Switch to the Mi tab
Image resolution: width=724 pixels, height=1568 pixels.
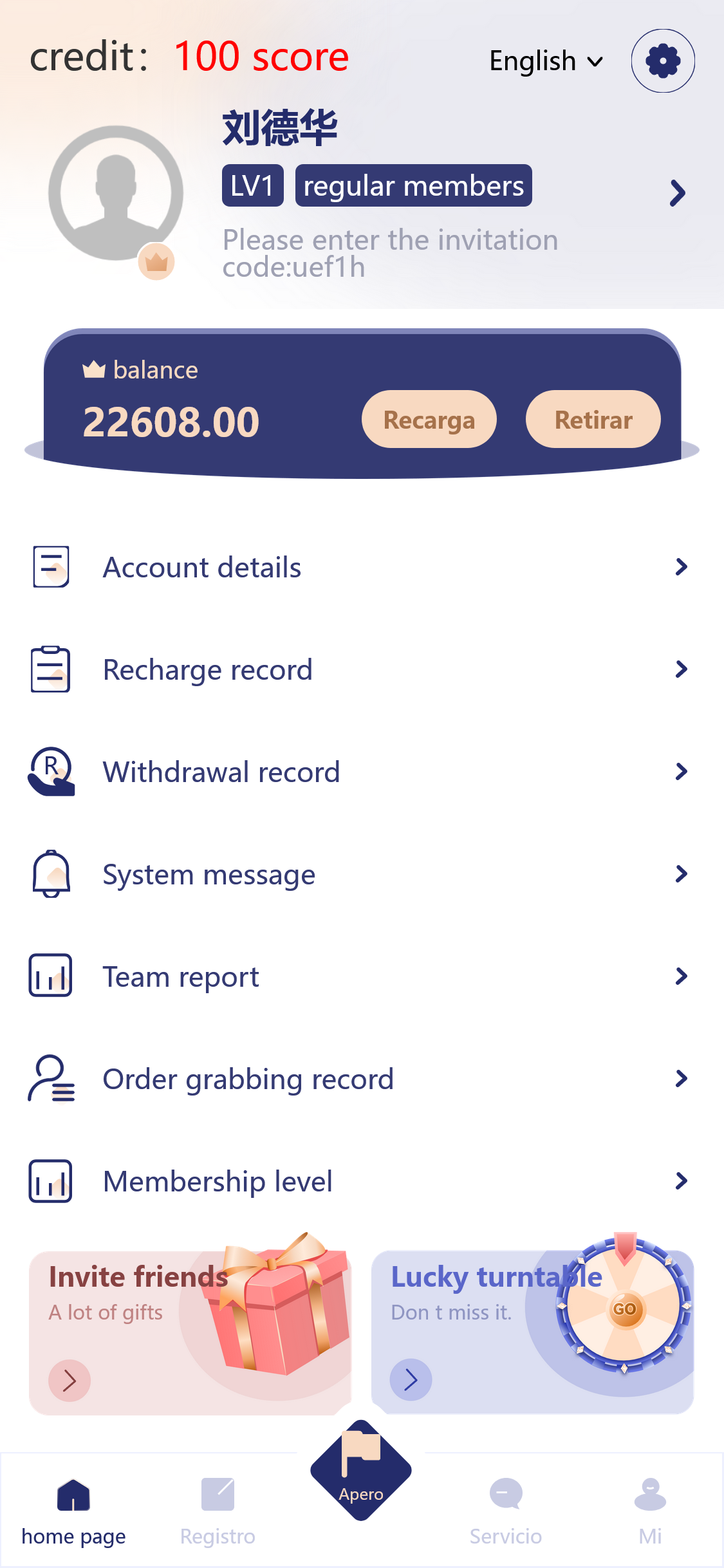pyautogui.click(x=650, y=1510)
